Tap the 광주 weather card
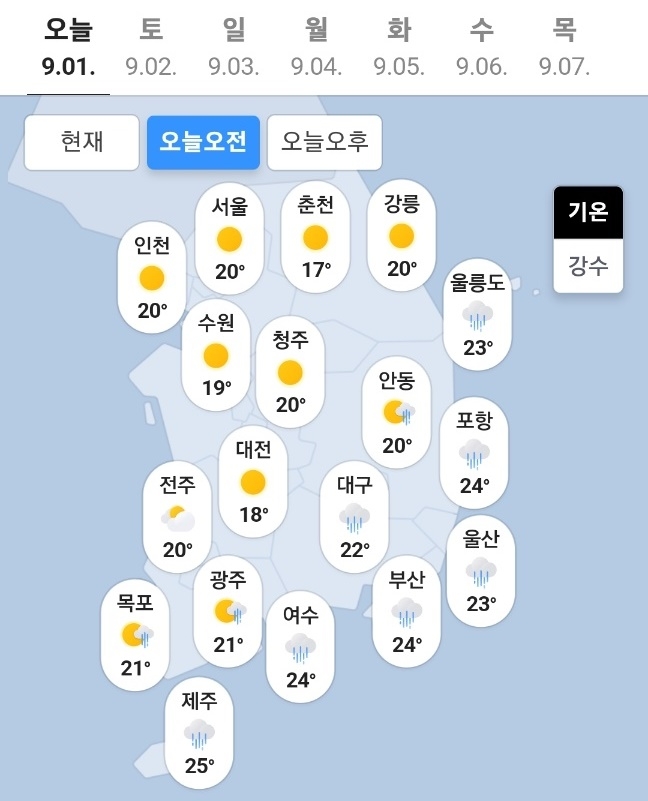648x801 pixels. tap(229, 610)
